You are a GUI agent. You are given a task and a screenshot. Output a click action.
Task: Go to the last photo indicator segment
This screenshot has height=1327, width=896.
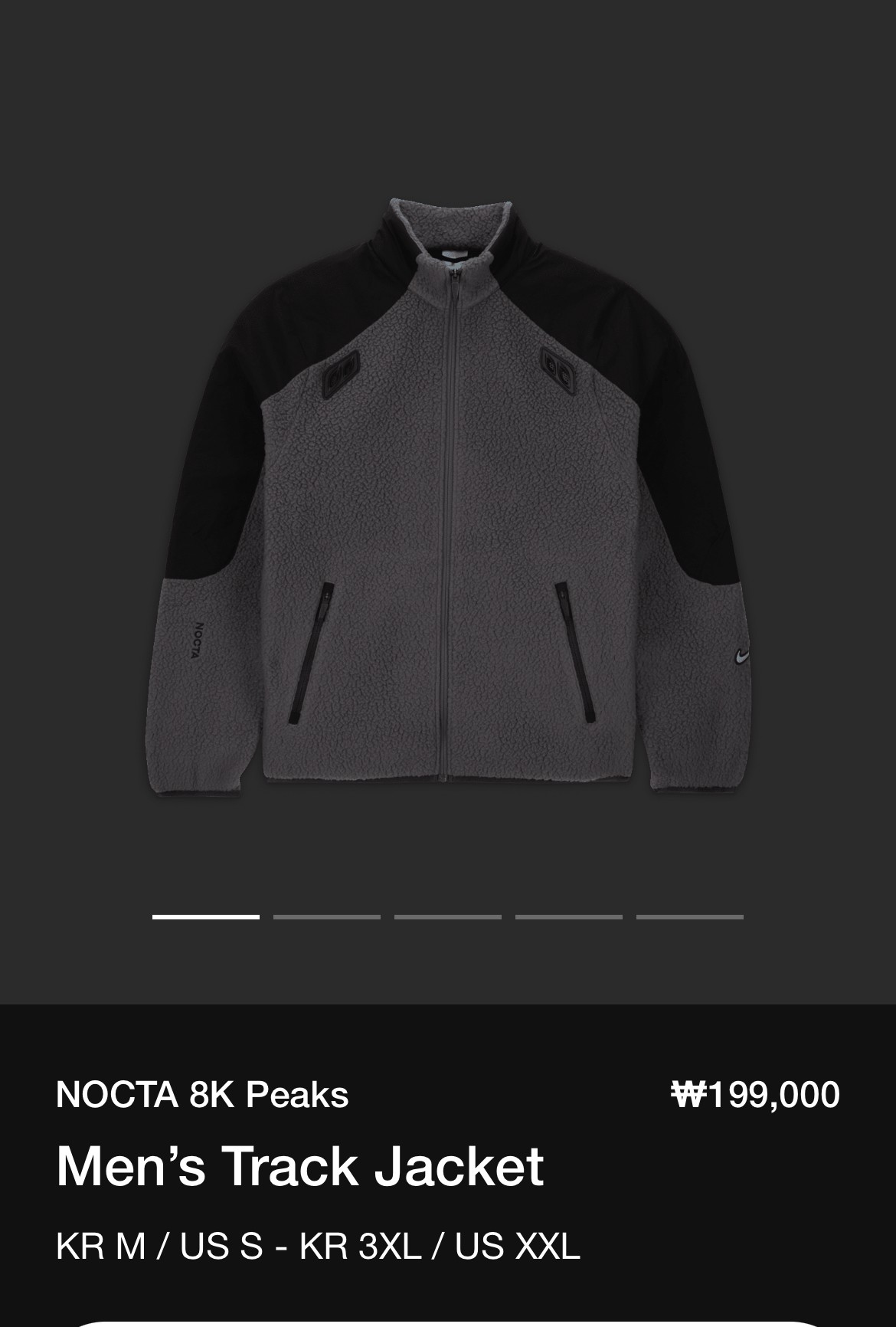point(690,916)
